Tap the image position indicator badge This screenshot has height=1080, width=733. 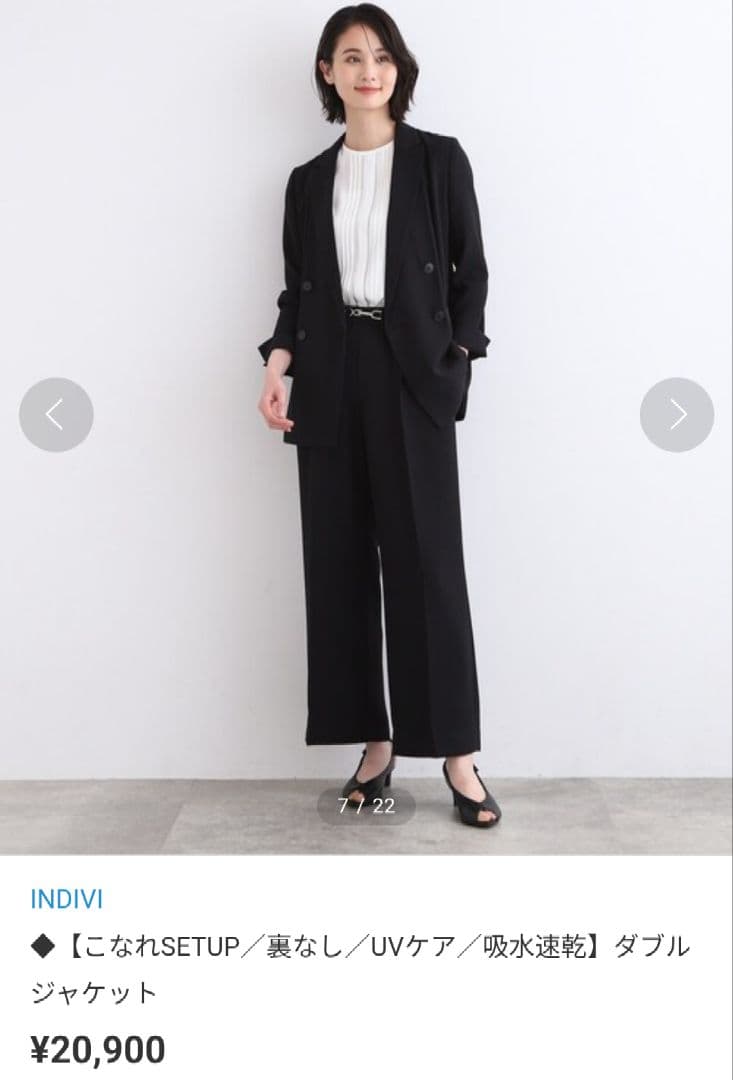(x=366, y=801)
